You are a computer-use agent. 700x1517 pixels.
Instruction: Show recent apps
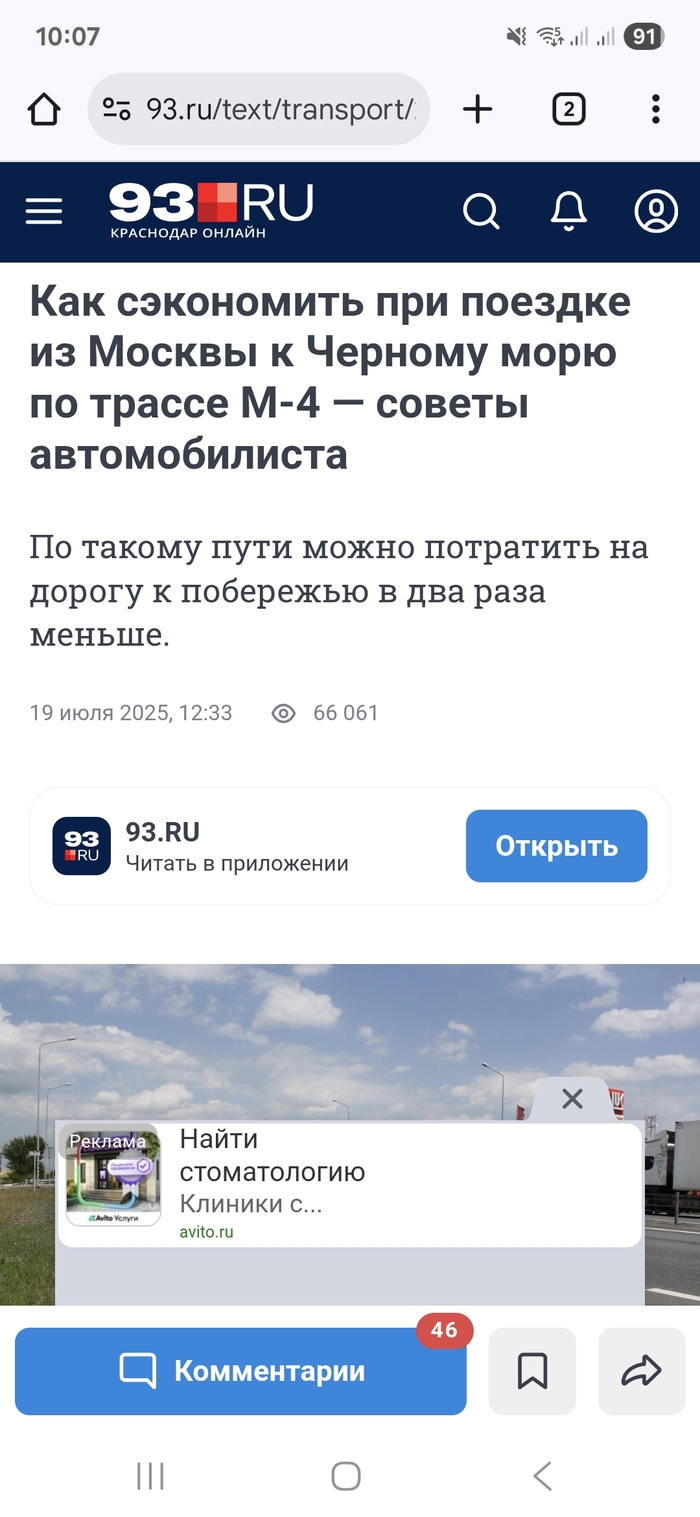(150, 1476)
